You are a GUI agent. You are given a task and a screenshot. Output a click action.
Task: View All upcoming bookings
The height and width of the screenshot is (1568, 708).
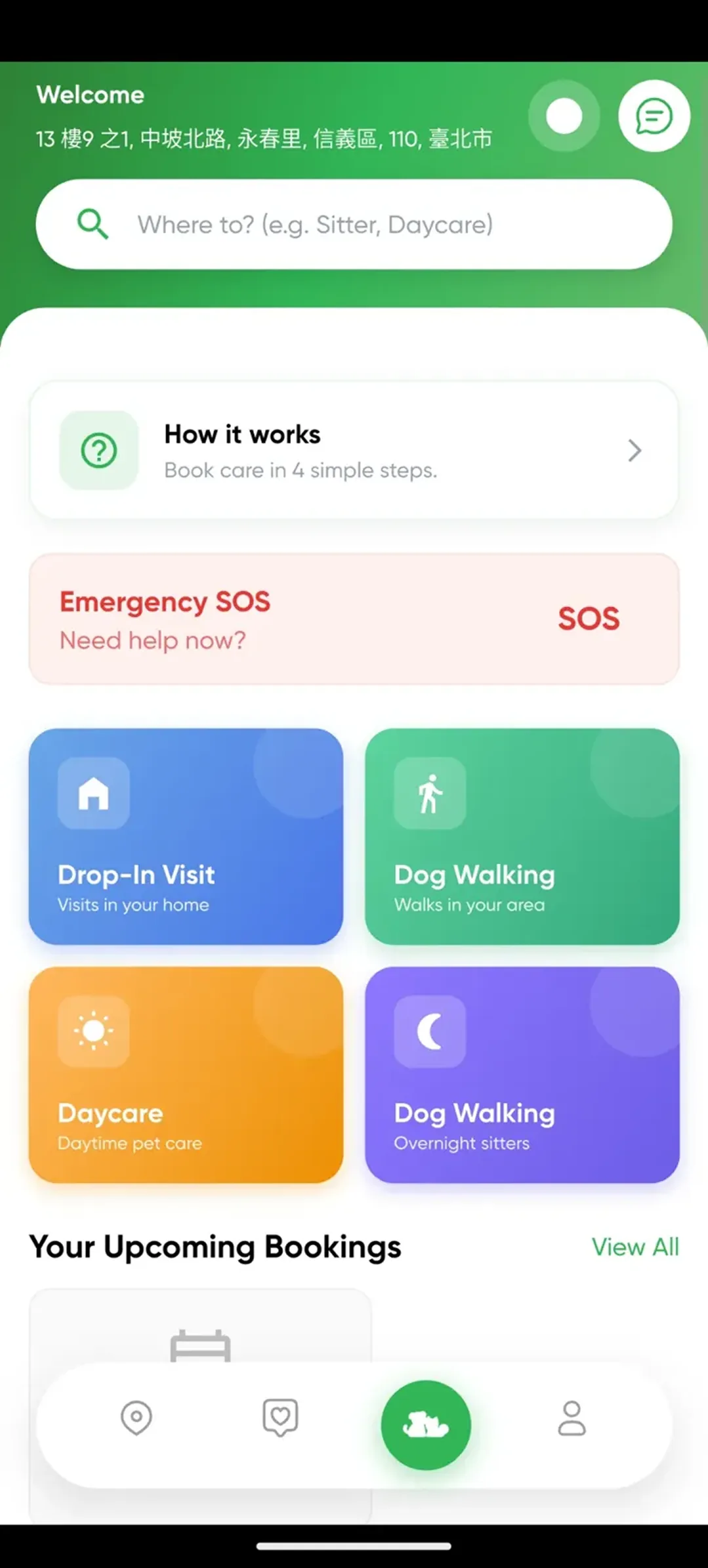click(635, 1246)
